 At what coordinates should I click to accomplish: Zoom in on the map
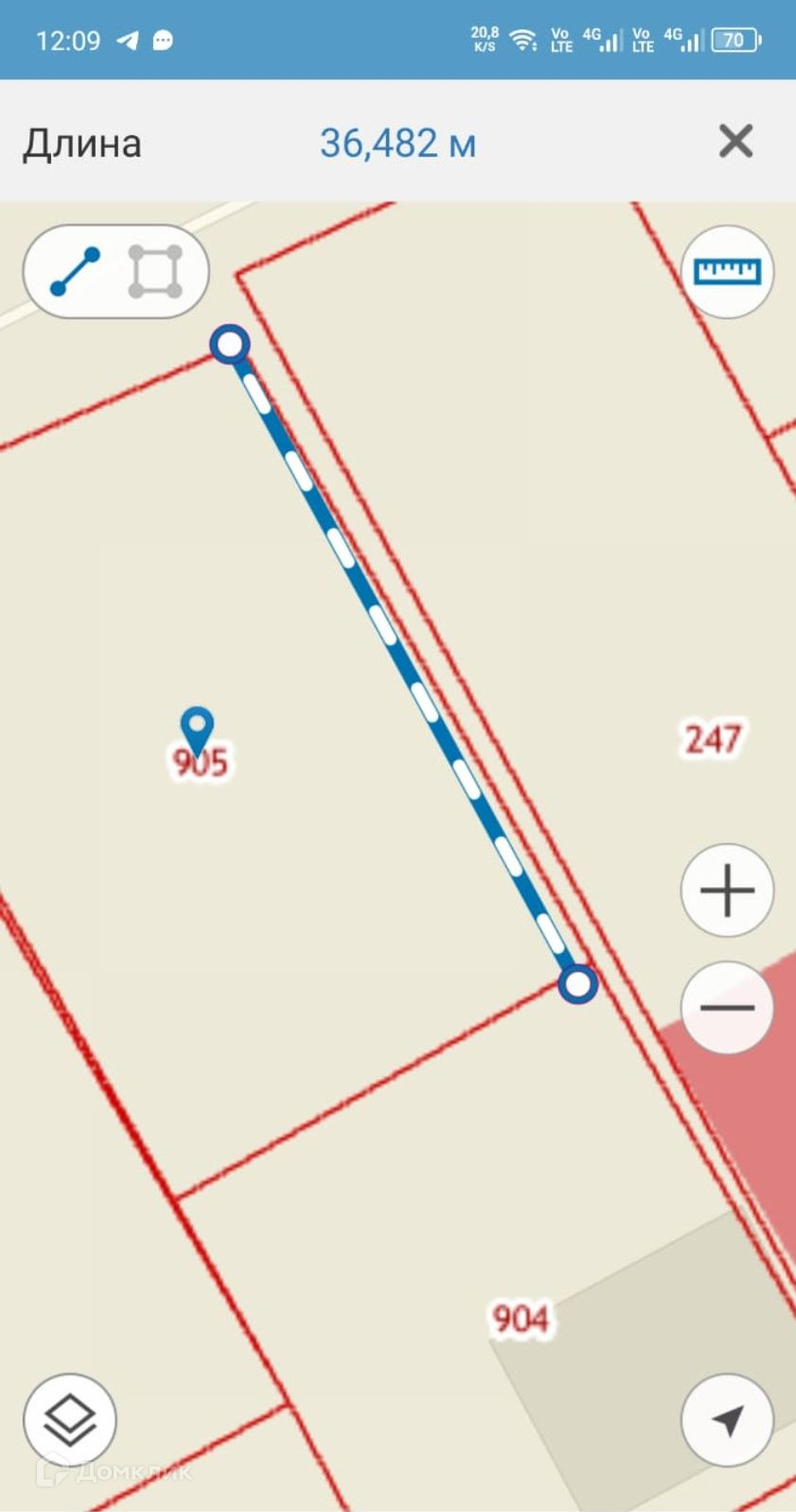pos(727,891)
